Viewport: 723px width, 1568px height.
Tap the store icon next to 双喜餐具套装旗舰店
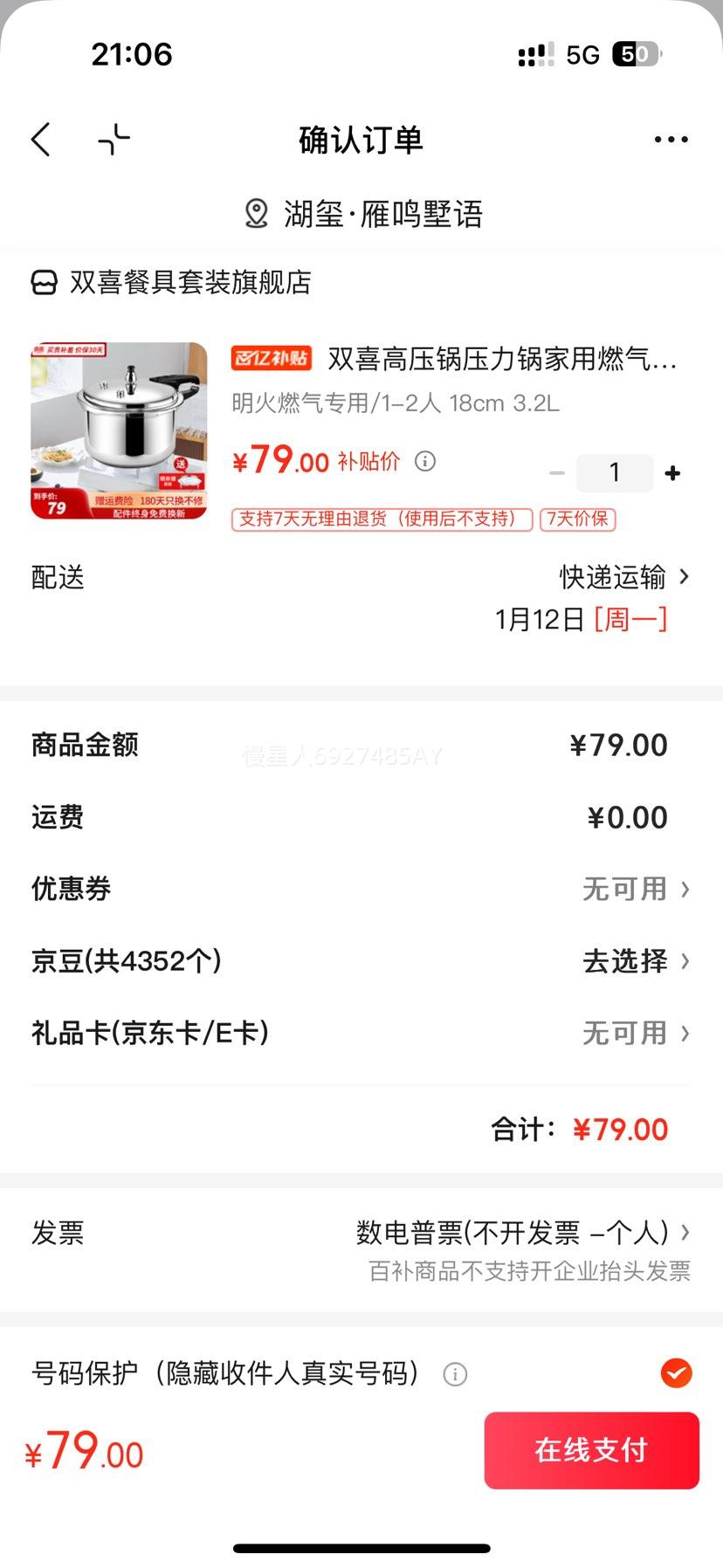pyautogui.click(x=41, y=282)
